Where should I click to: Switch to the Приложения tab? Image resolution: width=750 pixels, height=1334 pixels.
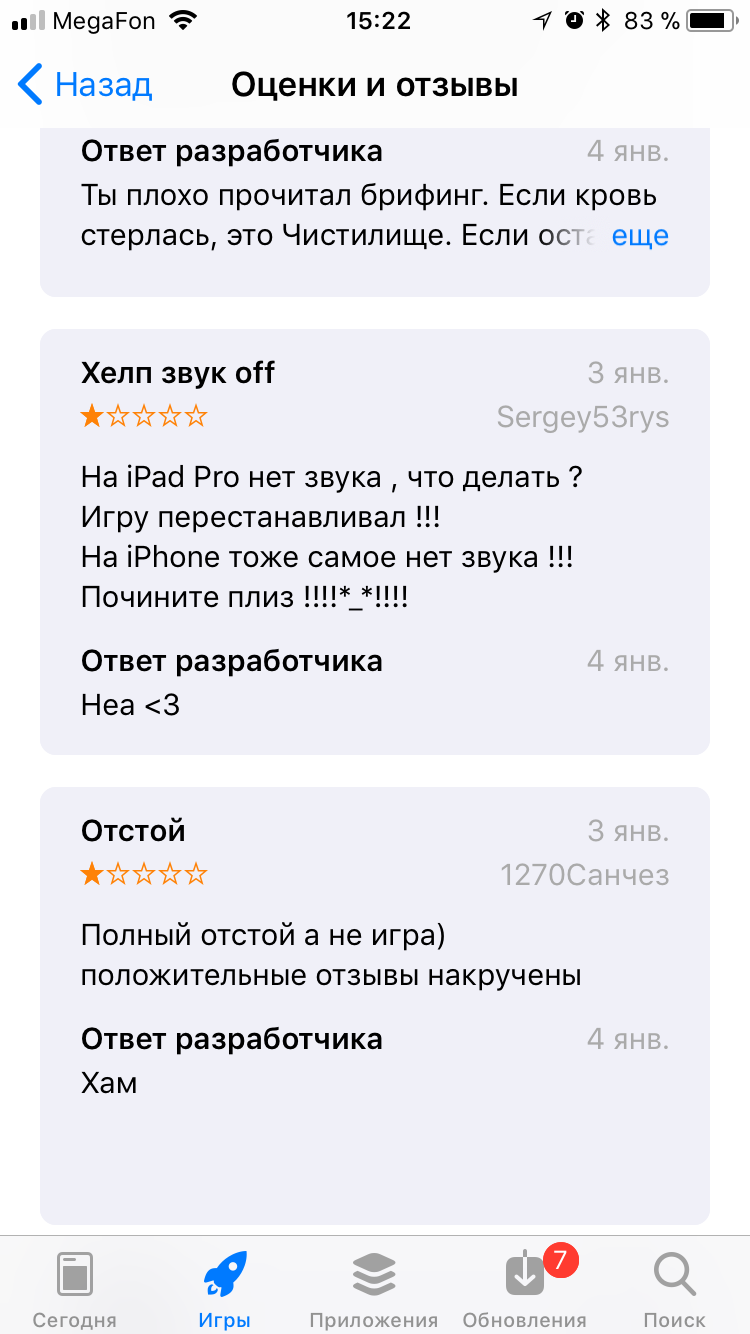(x=374, y=1288)
